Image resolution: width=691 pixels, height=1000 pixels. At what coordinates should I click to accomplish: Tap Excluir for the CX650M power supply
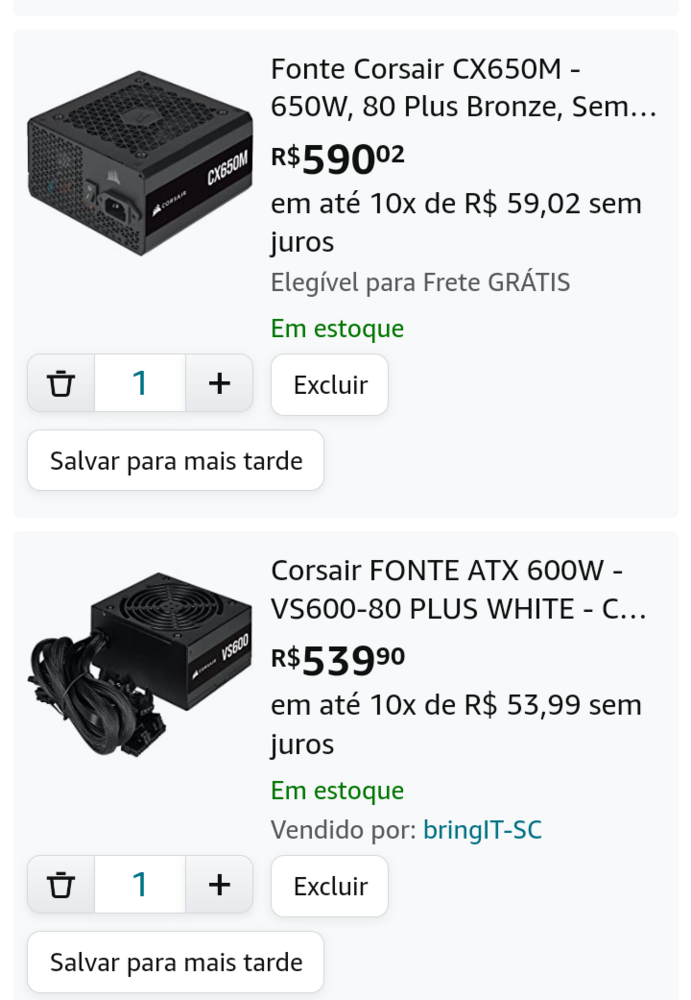tap(329, 385)
